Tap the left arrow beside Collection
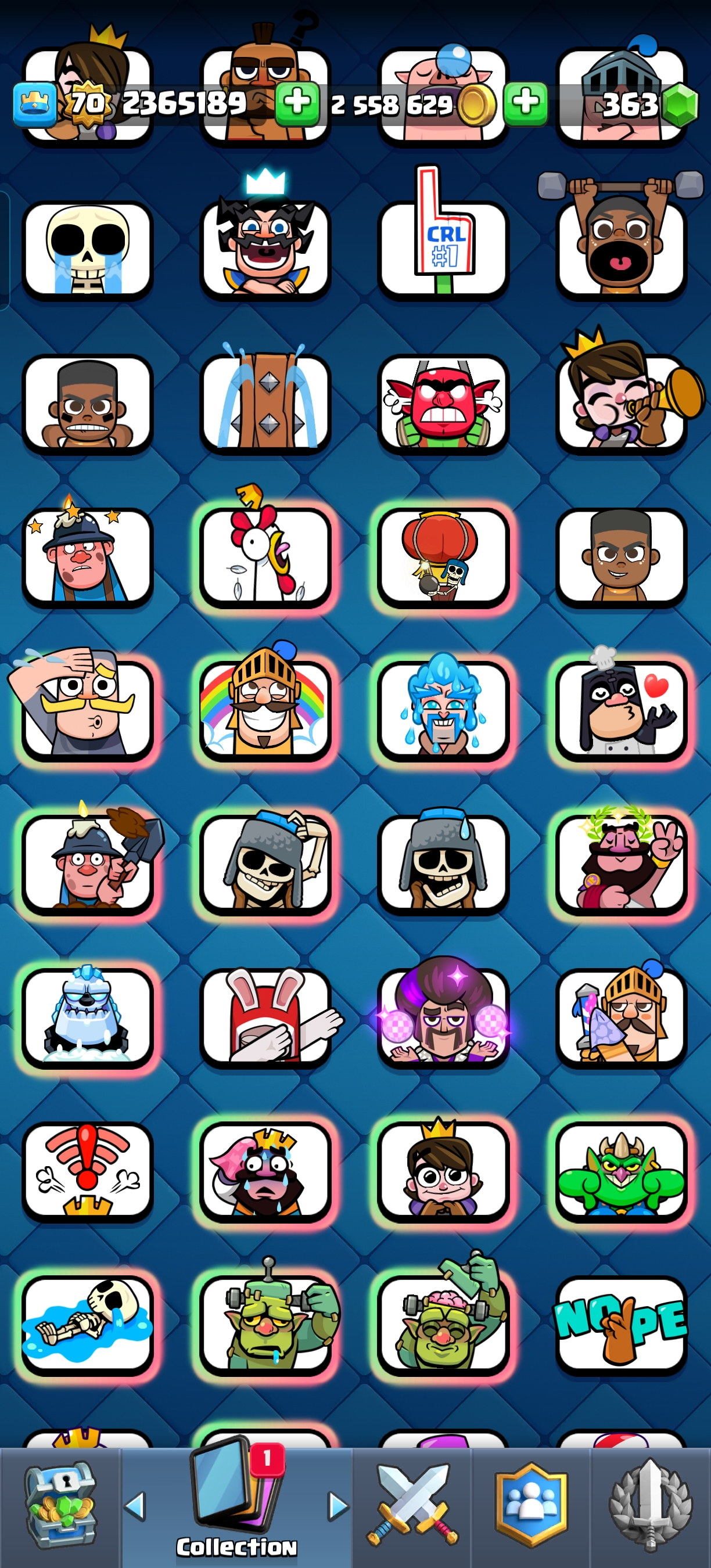711x1568 pixels. (135, 1505)
